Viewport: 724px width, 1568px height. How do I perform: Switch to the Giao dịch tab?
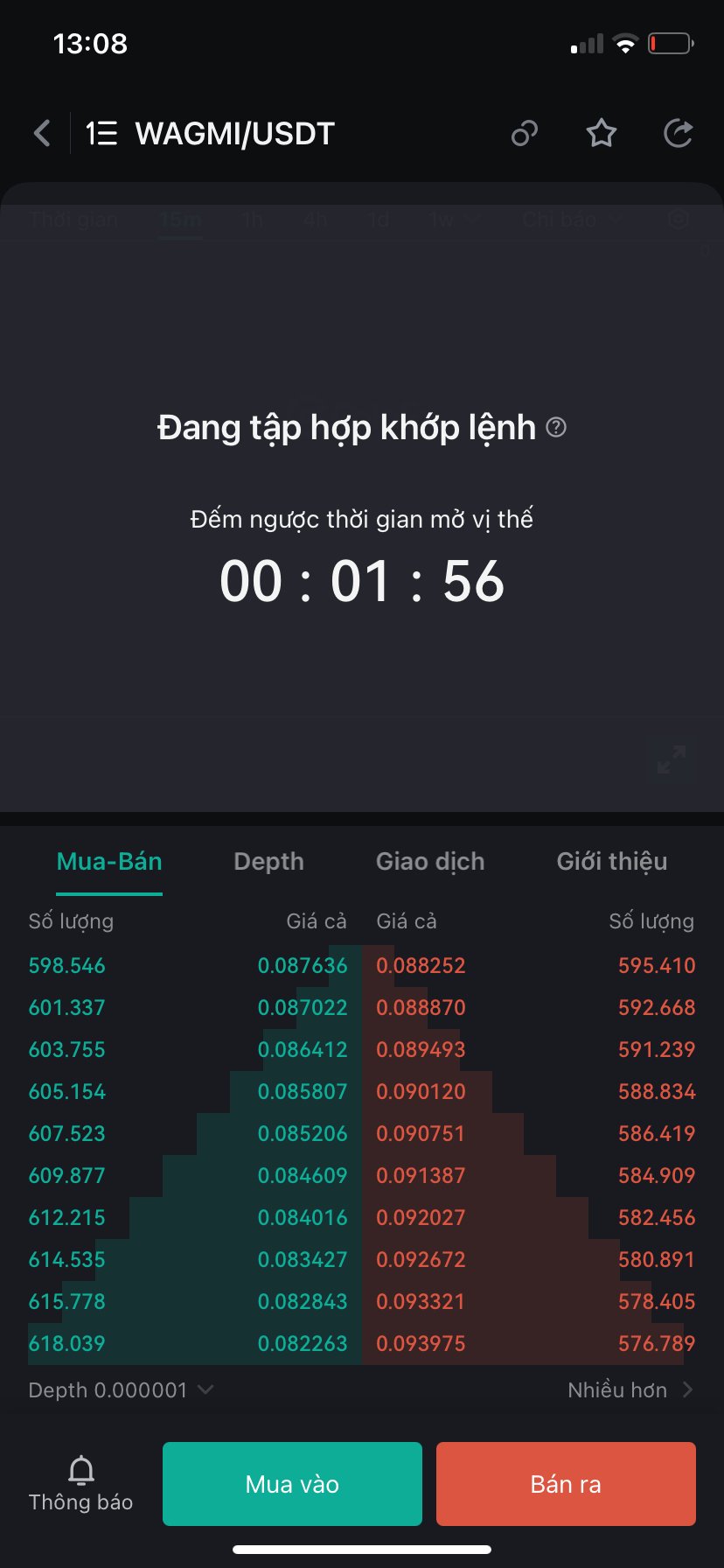pos(429,862)
